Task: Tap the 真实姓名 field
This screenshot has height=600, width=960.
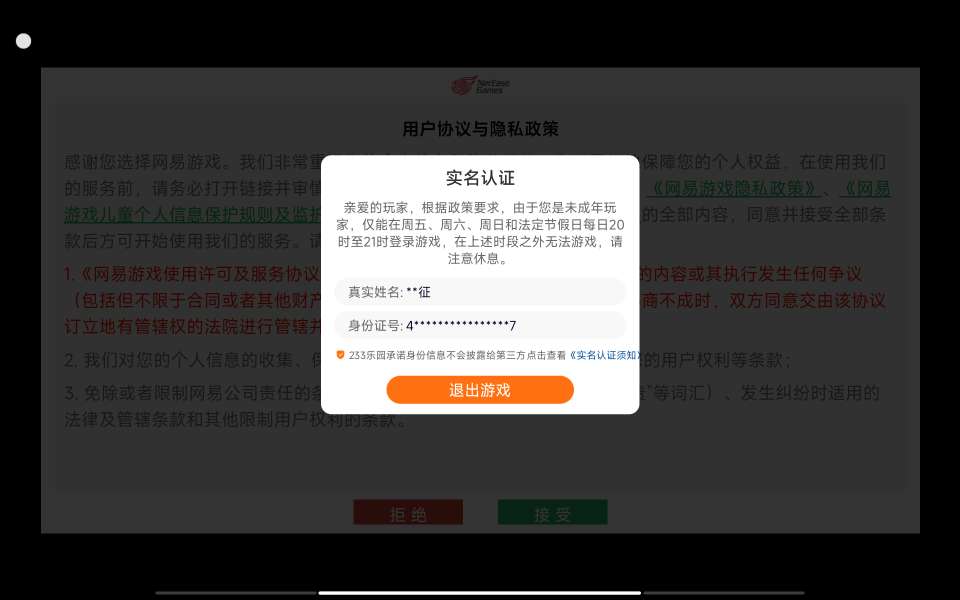Action: click(x=480, y=292)
